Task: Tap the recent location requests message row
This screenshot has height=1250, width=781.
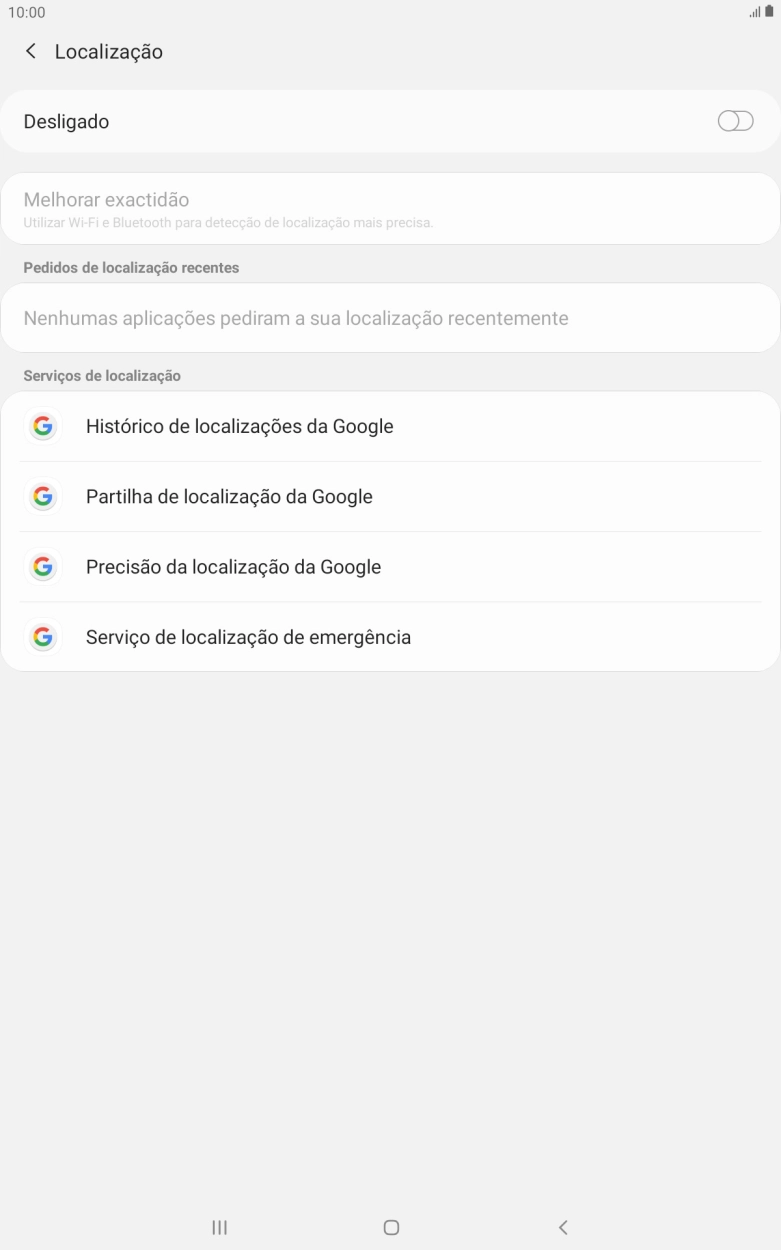Action: [390, 317]
